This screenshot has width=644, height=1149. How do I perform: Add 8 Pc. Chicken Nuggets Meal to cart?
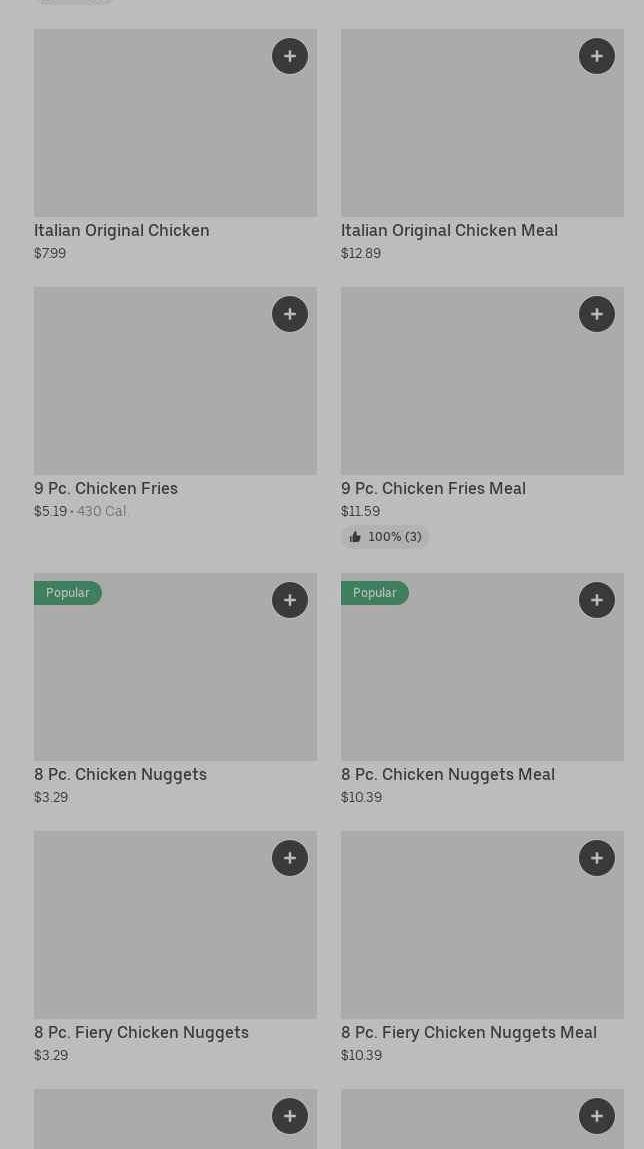597,600
